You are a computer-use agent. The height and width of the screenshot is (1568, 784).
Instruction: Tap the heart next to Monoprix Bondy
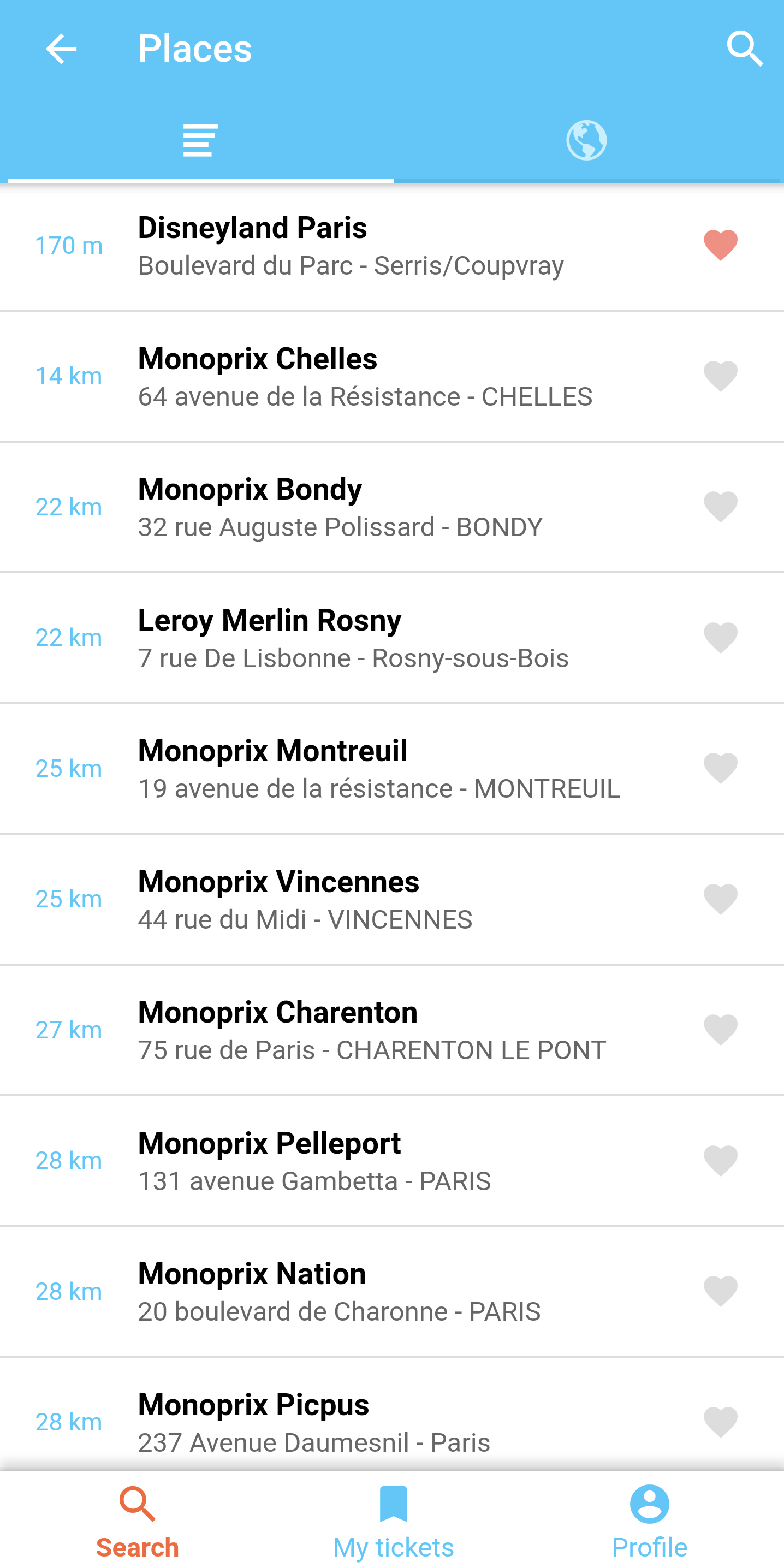click(x=721, y=507)
